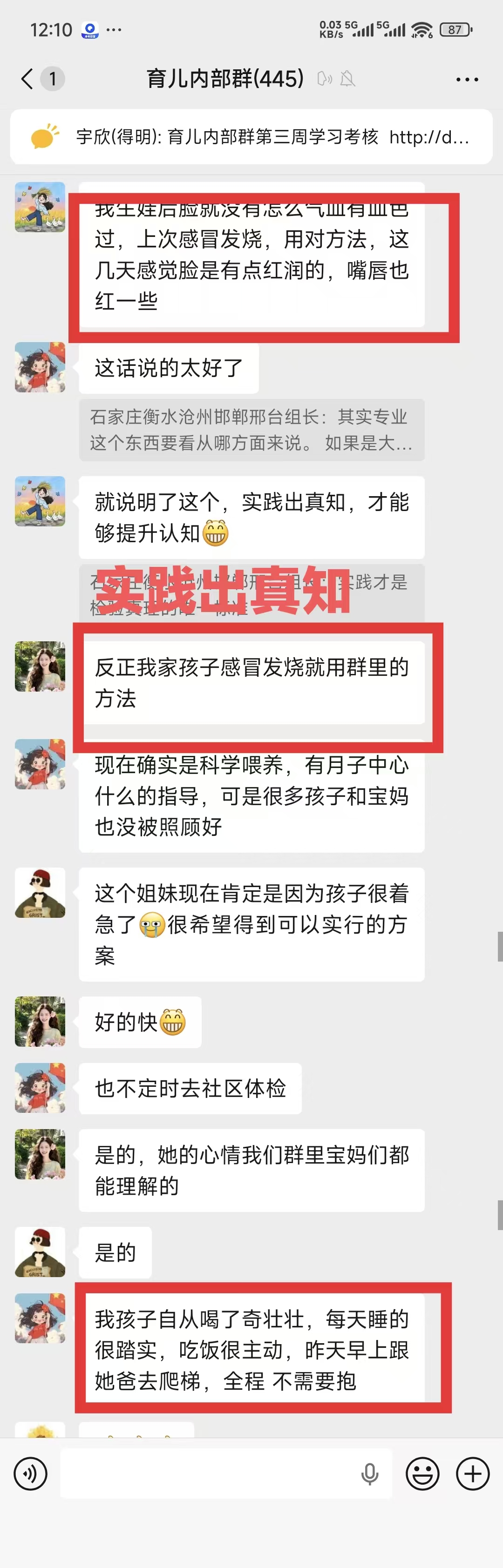
Task: Open the group chat overflow menu
Action: click(x=467, y=79)
